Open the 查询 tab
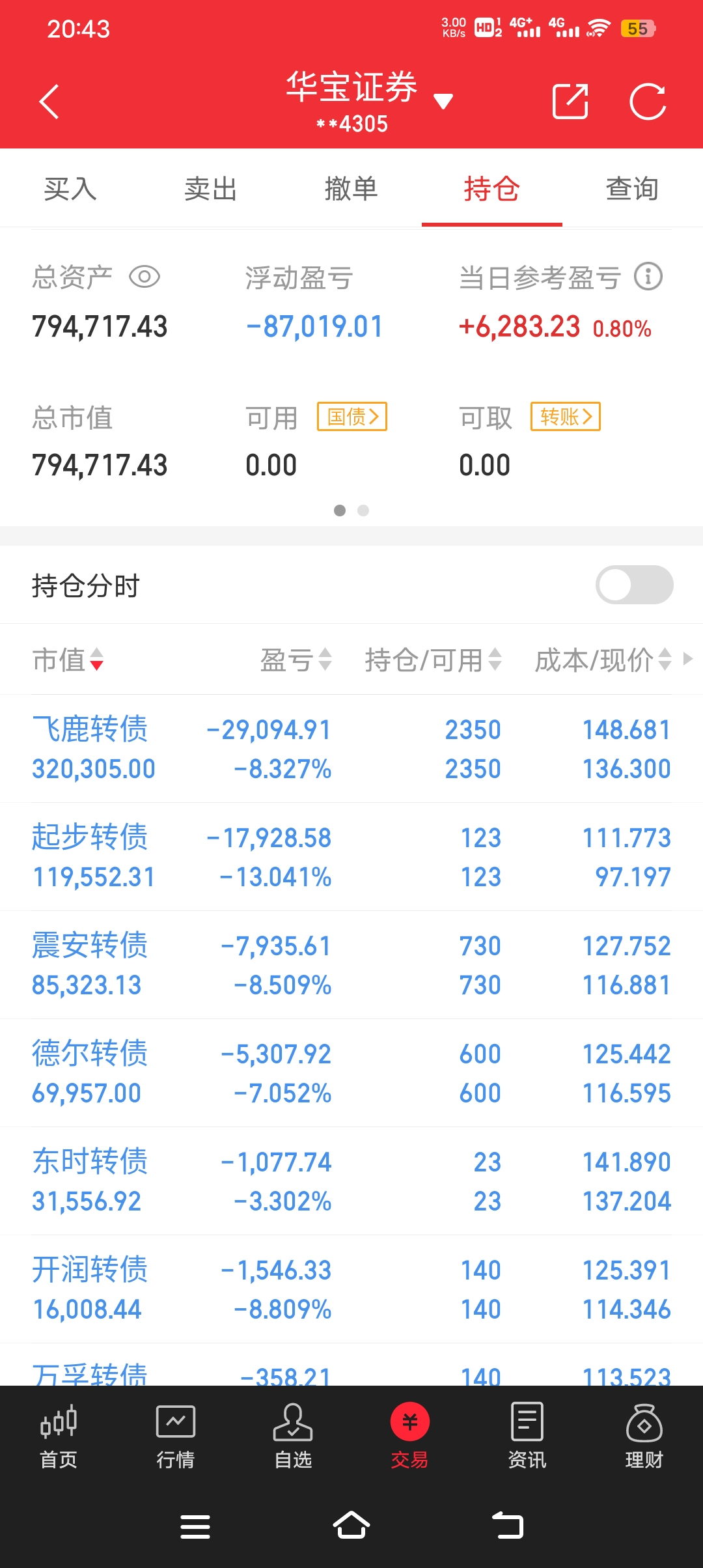 [x=632, y=189]
